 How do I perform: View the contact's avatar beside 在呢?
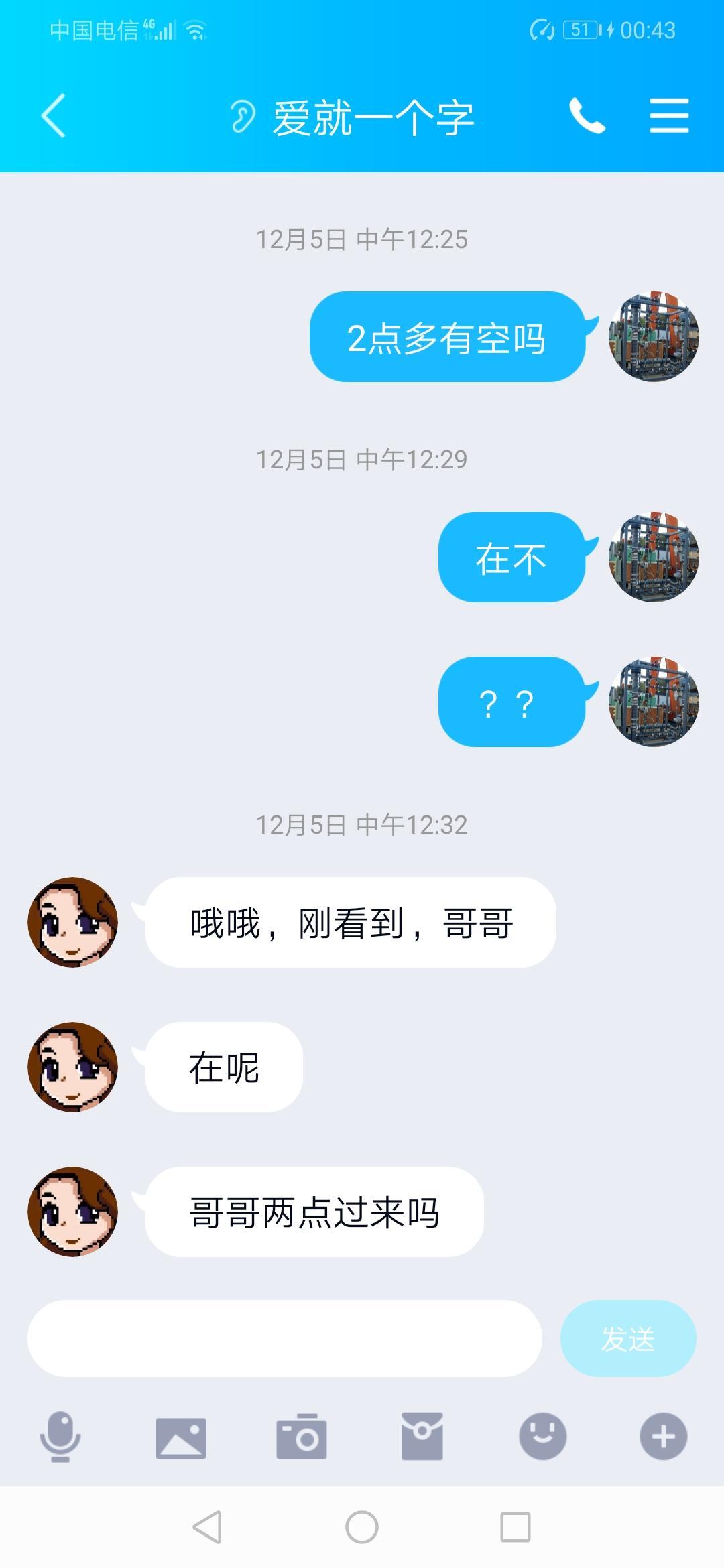click(x=72, y=1067)
